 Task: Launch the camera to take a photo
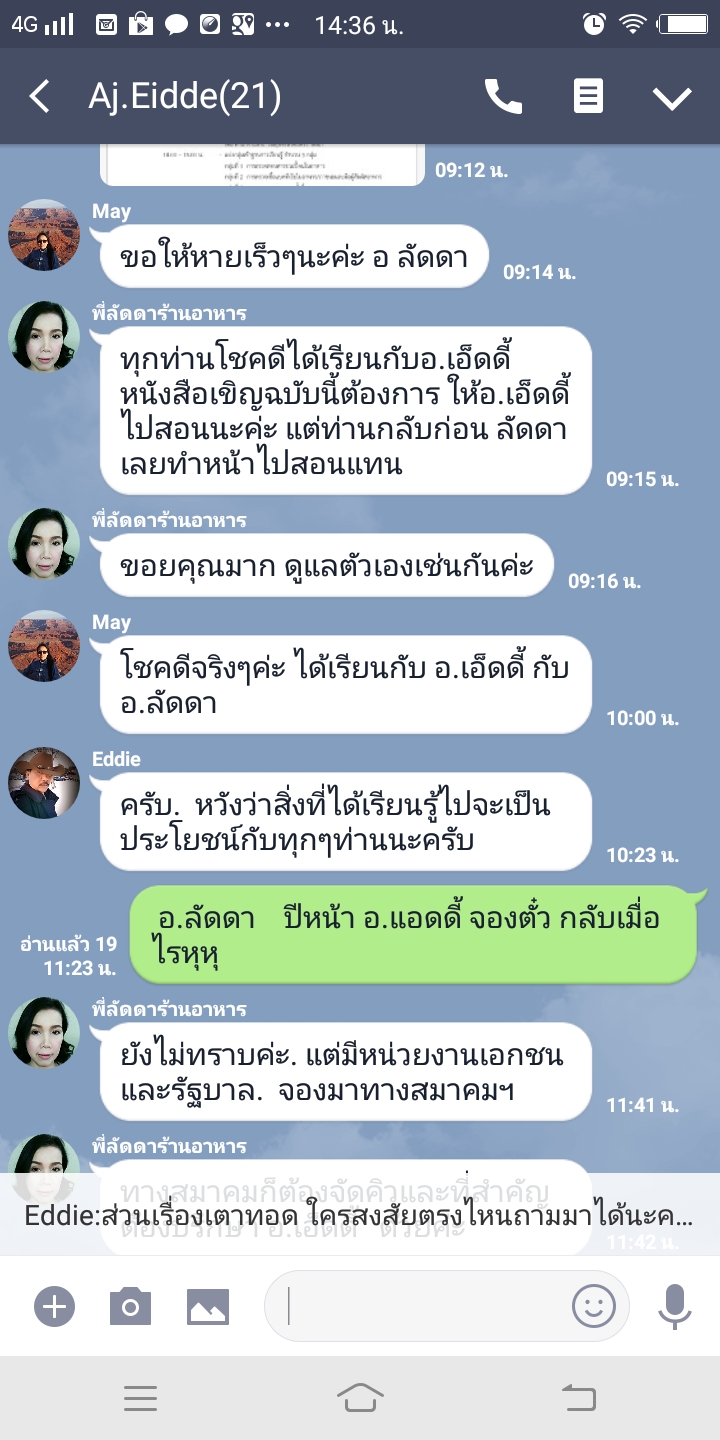130,1306
